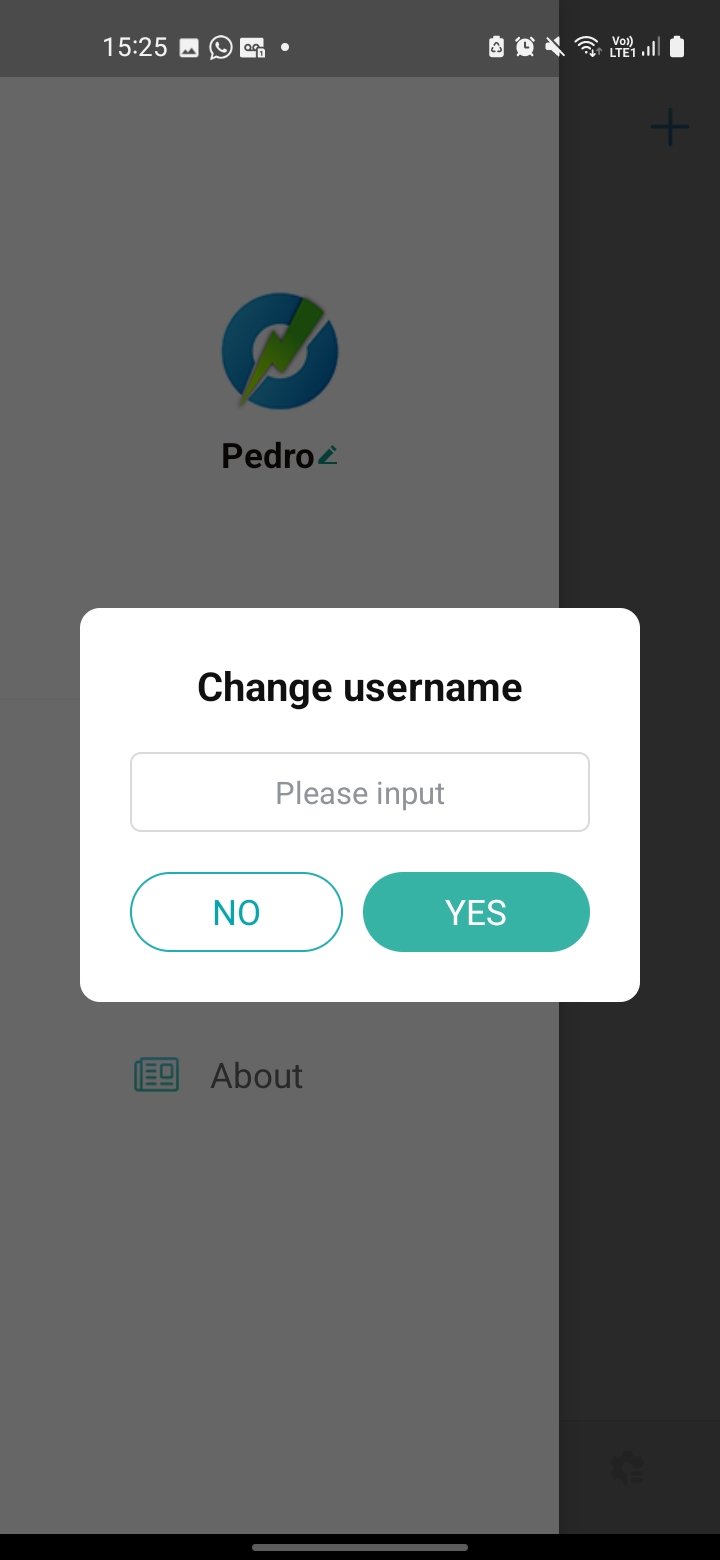Confirm the username change with YES
Viewport: 720px width, 1560px height.
476,912
